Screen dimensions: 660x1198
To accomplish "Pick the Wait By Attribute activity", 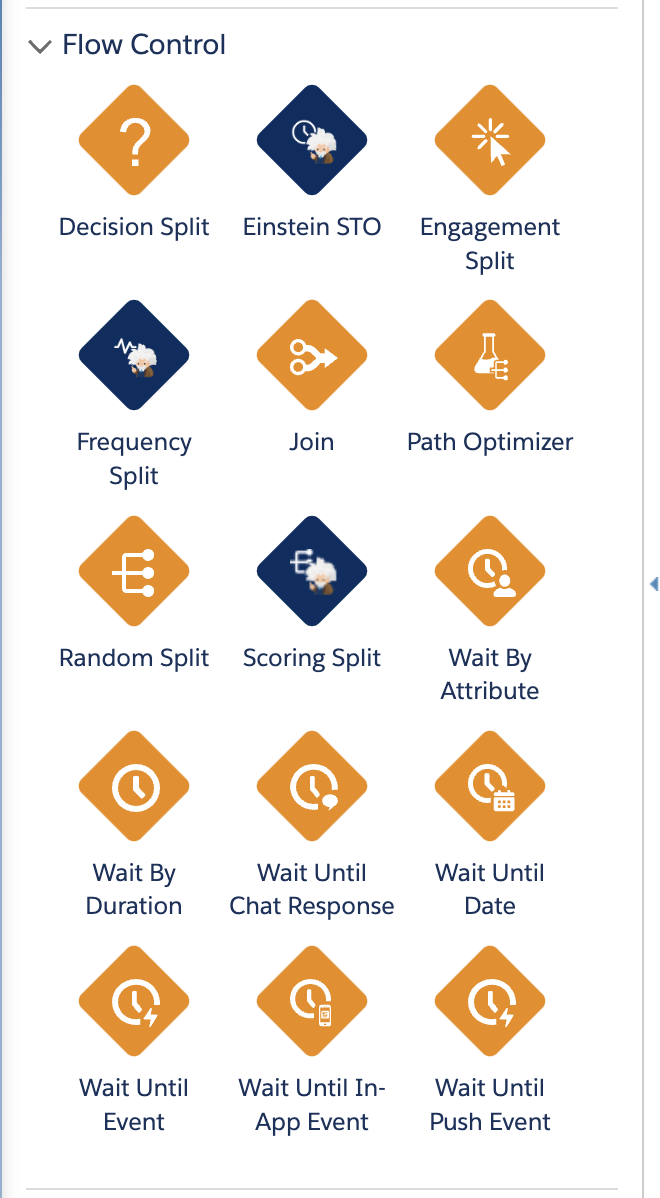I will (x=490, y=572).
